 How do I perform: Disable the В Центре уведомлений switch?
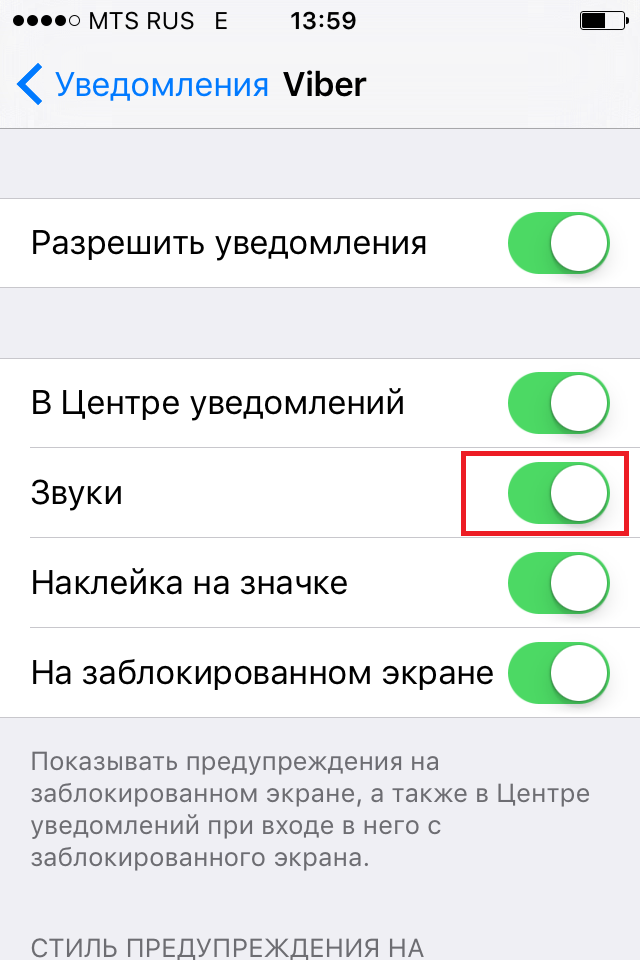coord(558,403)
